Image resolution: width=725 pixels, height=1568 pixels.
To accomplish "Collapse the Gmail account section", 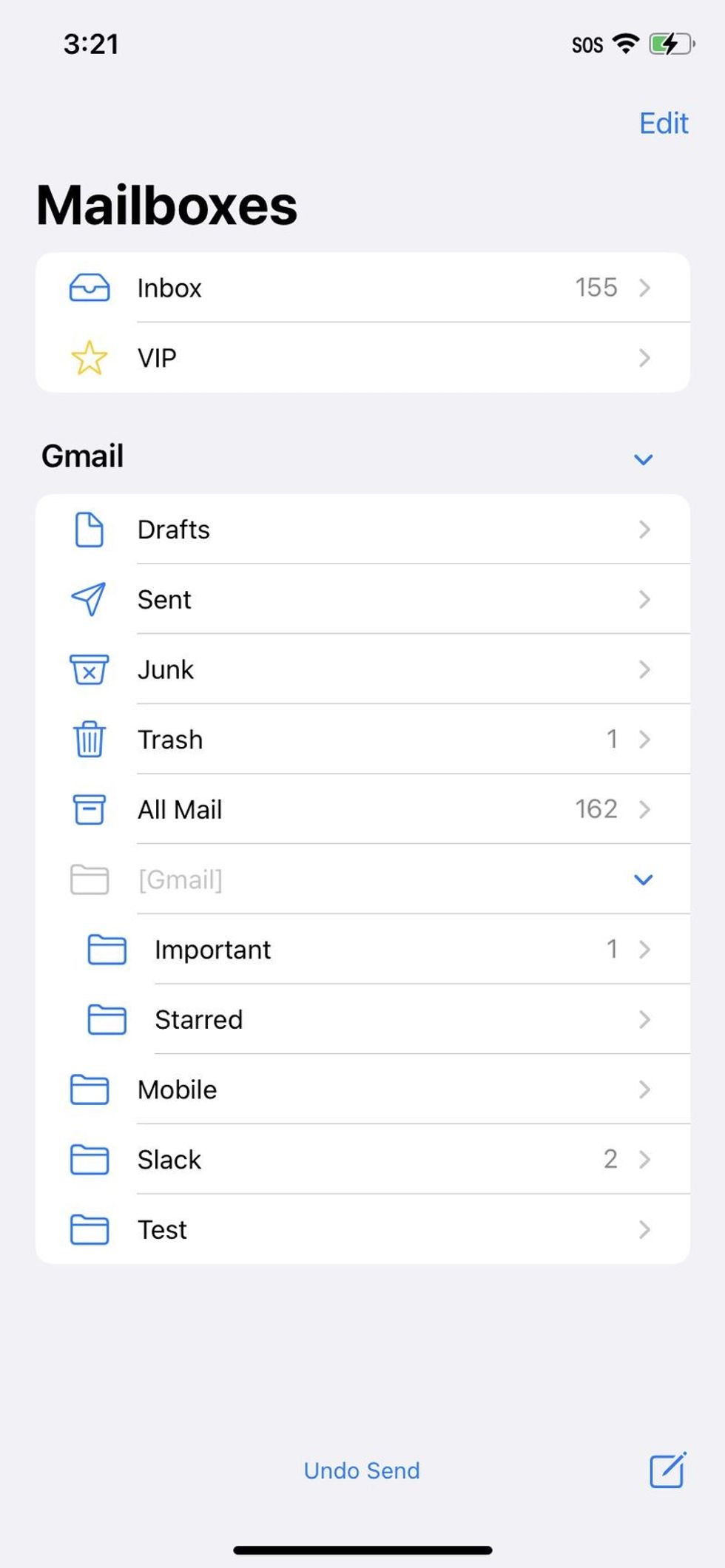I will tap(643, 459).
